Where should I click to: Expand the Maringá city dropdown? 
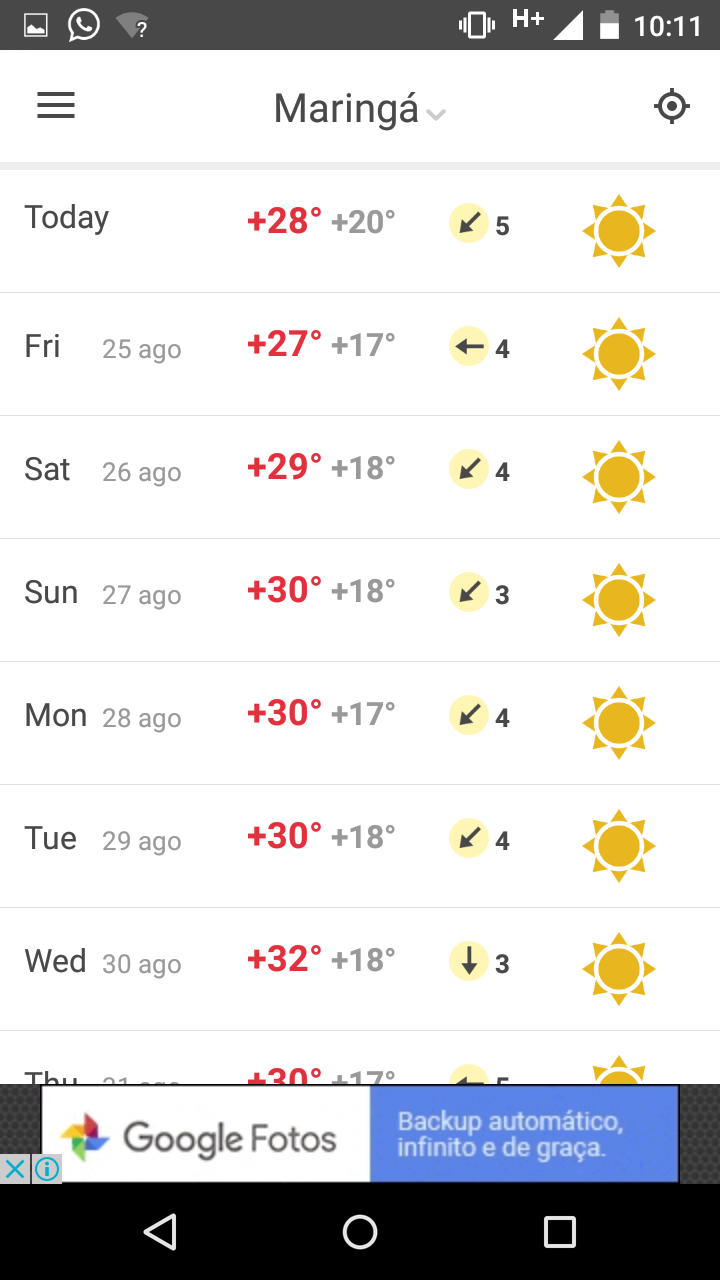coord(359,109)
